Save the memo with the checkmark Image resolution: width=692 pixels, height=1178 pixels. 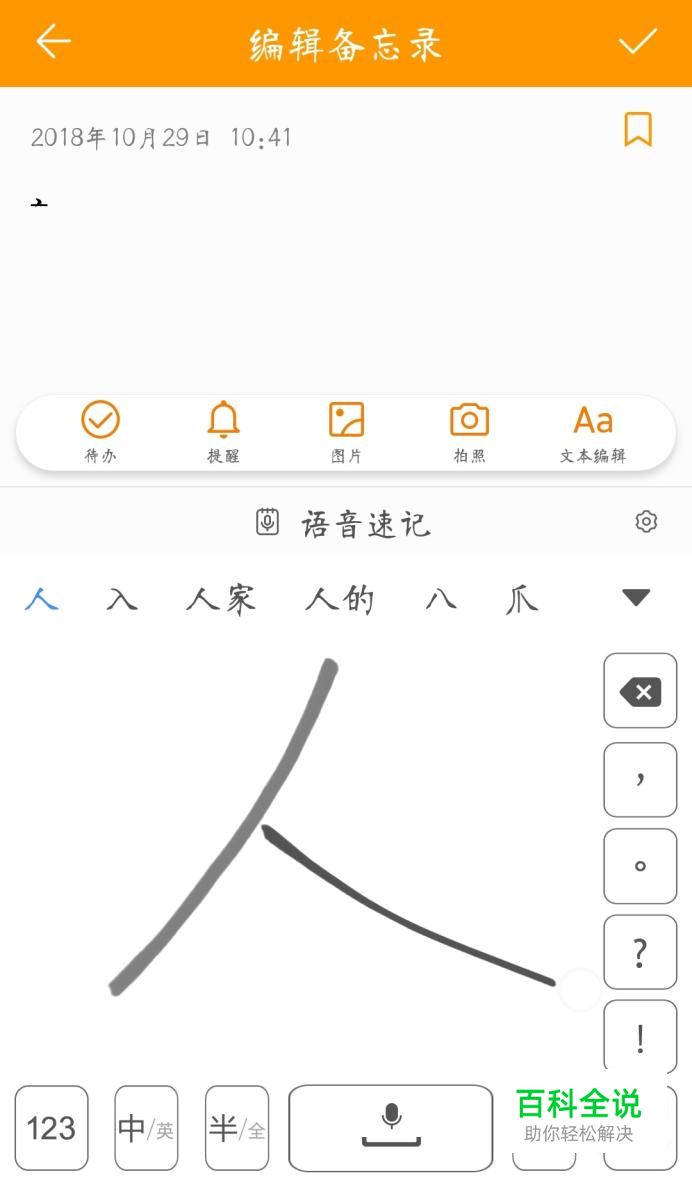click(x=638, y=42)
